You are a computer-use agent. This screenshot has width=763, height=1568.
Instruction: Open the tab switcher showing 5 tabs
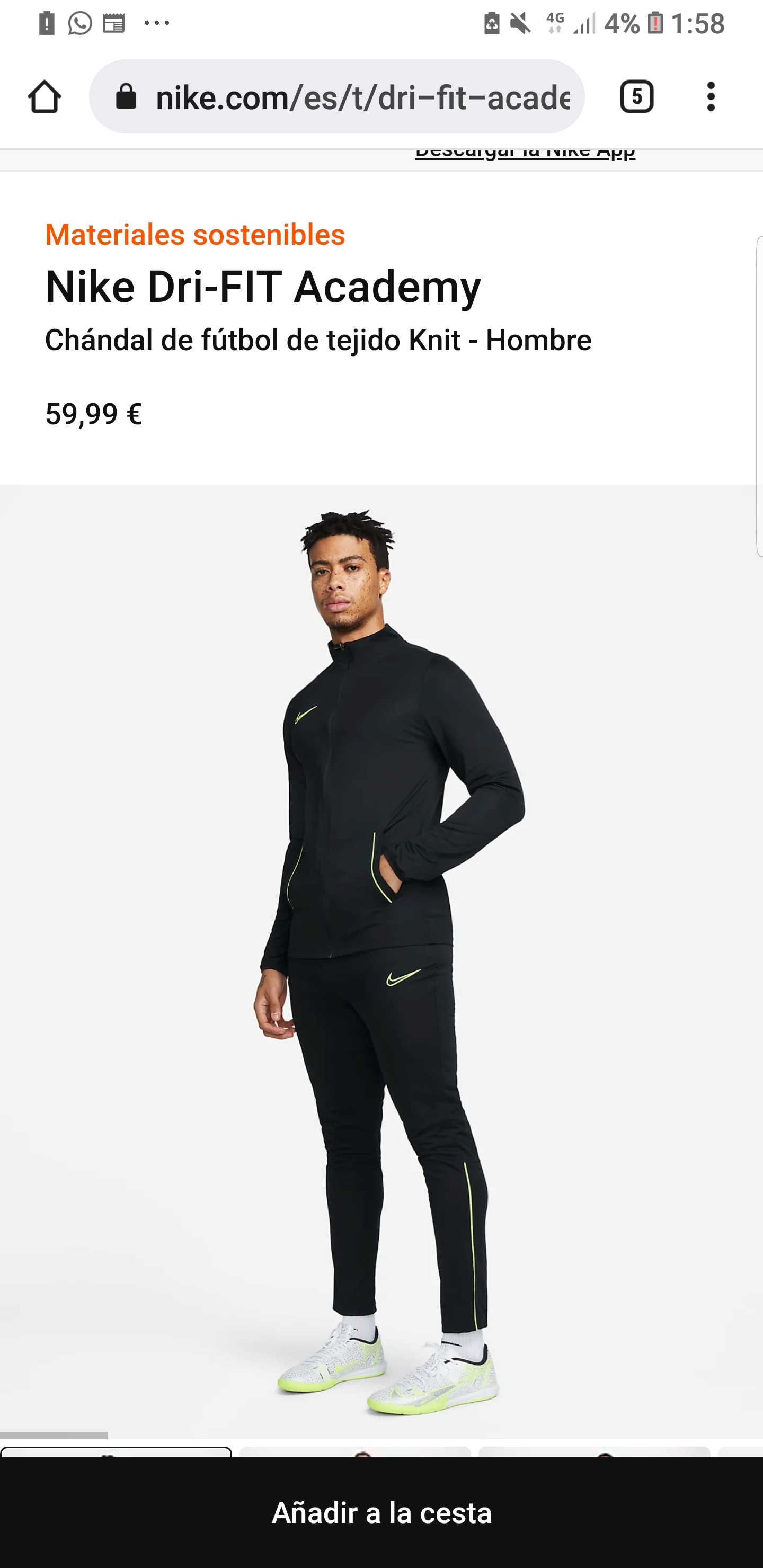[636, 97]
